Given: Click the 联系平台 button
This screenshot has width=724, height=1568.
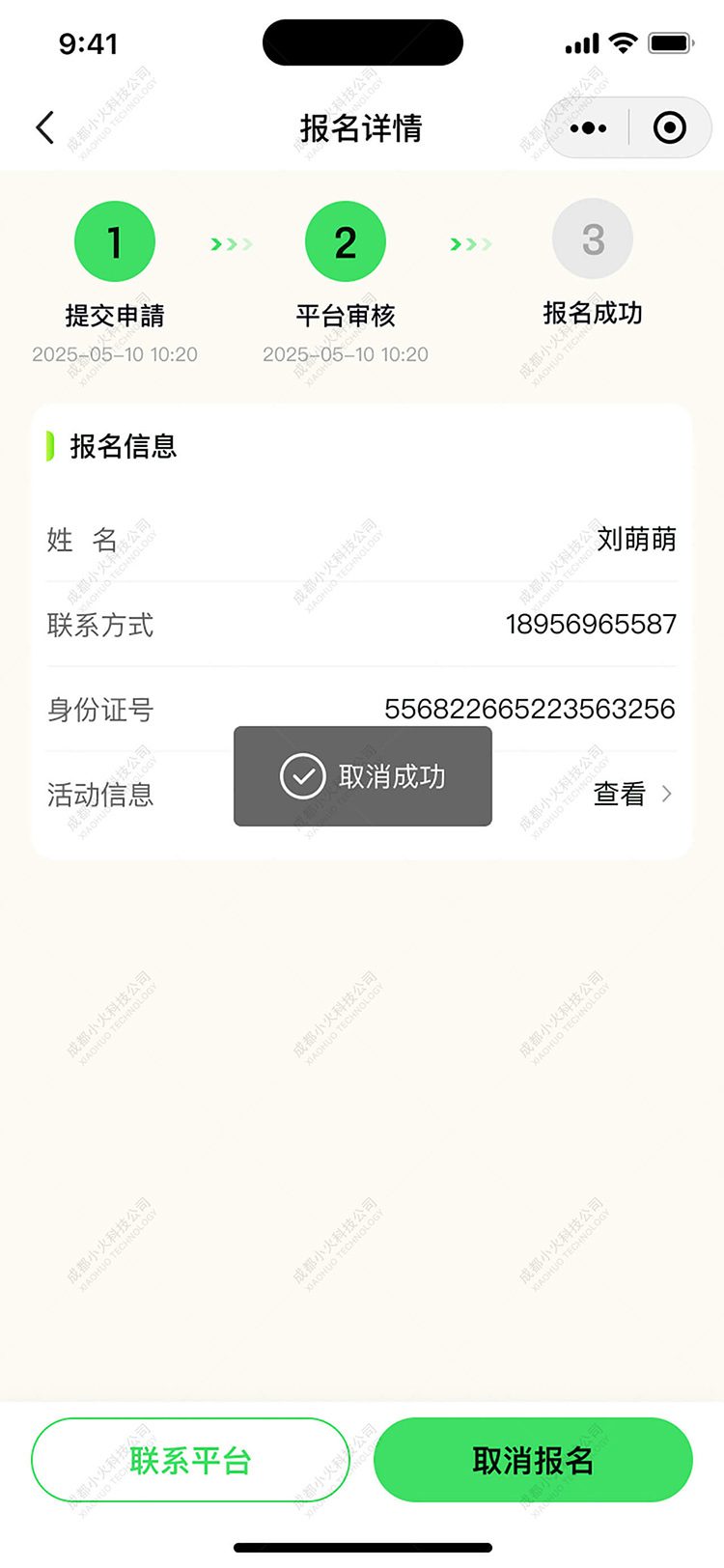Looking at the screenshot, I should pos(190,1460).
